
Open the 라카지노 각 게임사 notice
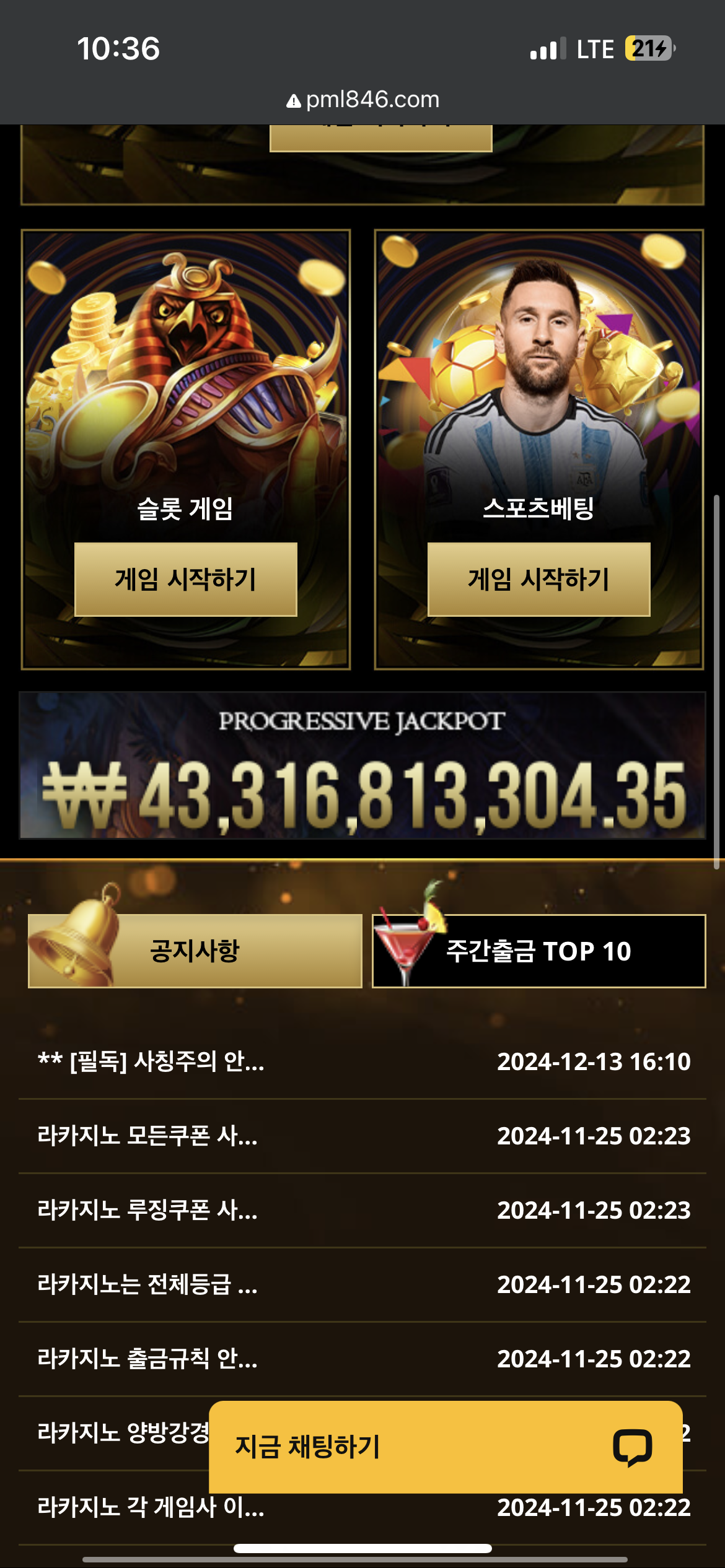click(x=362, y=1508)
